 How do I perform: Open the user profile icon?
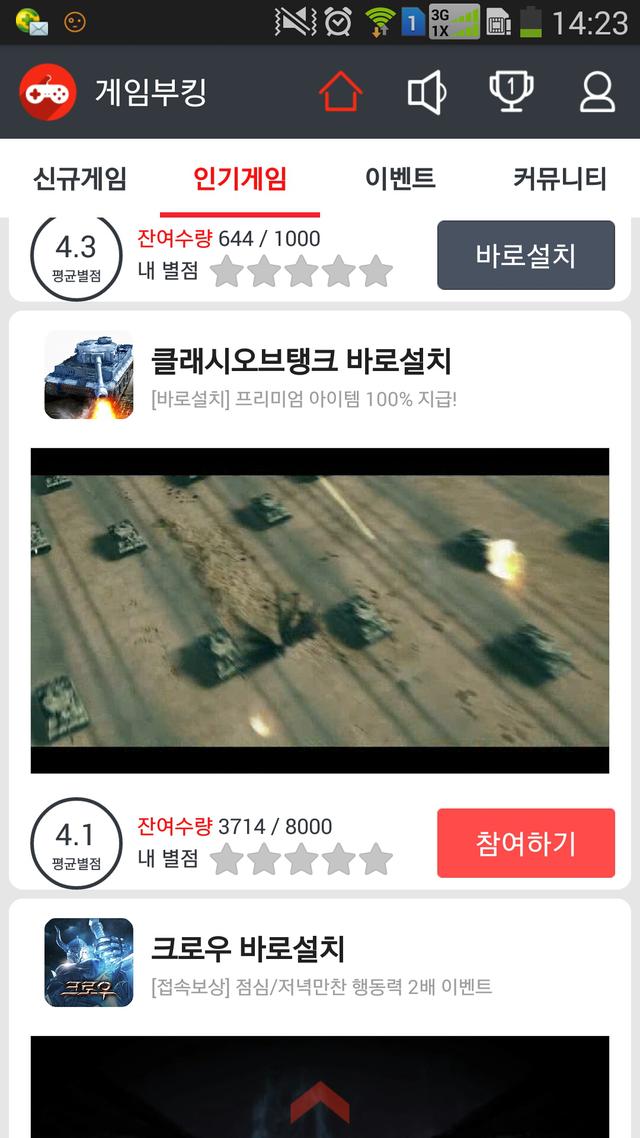[597, 93]
